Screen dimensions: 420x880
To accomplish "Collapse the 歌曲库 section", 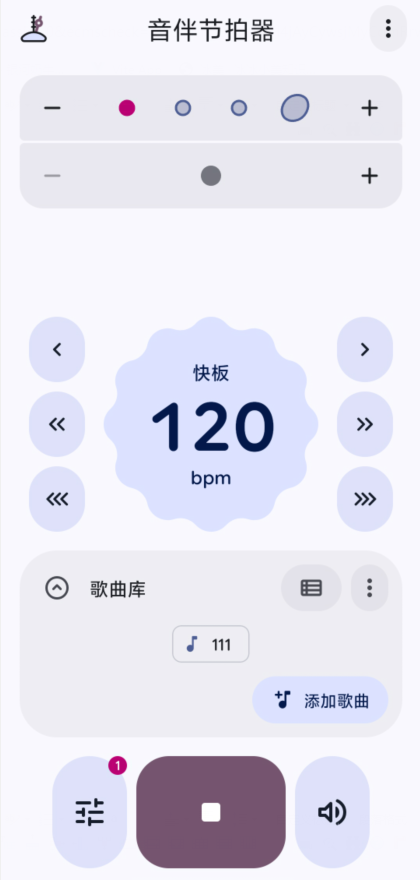I will point(57,588).
